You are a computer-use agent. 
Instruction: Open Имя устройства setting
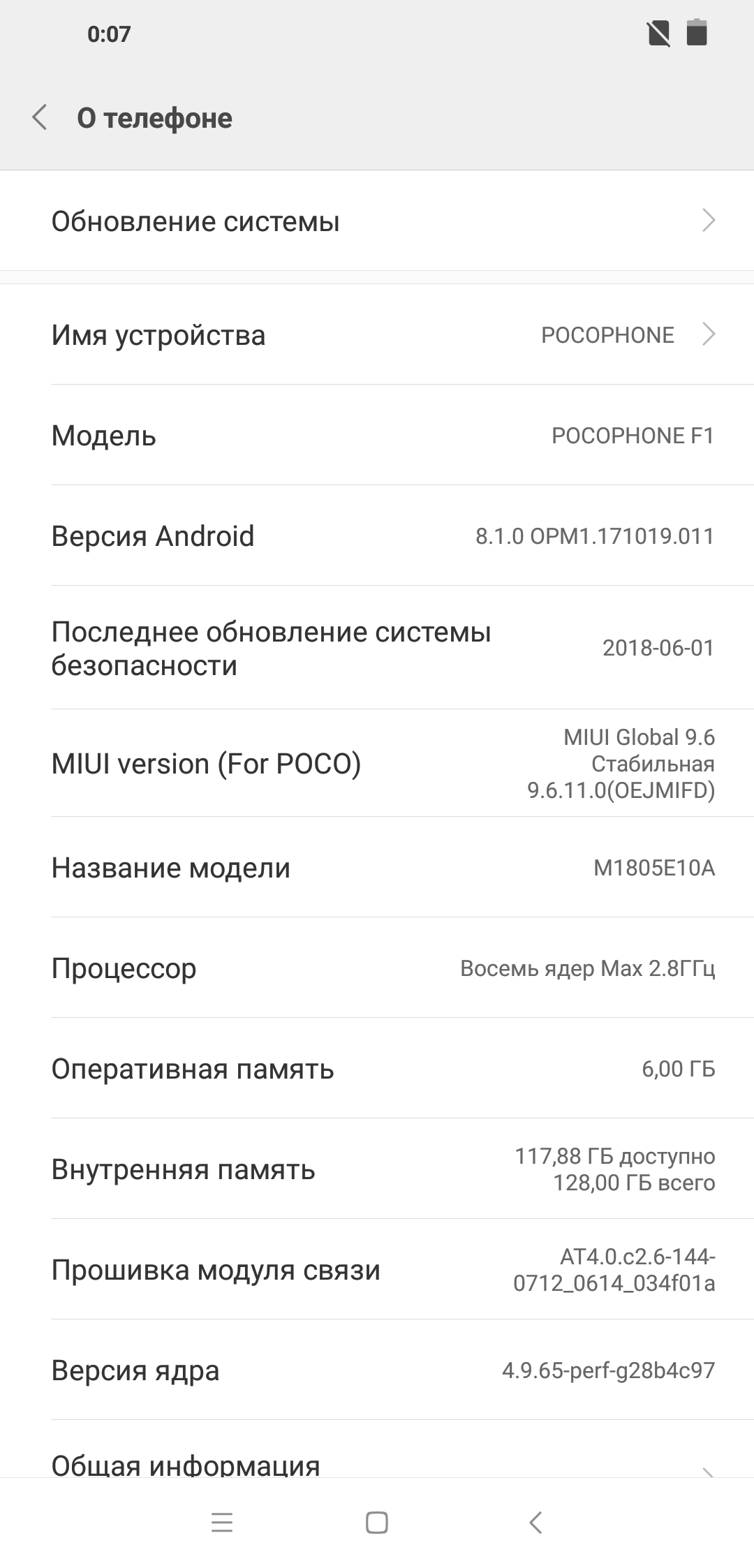[x=377, y=335]
